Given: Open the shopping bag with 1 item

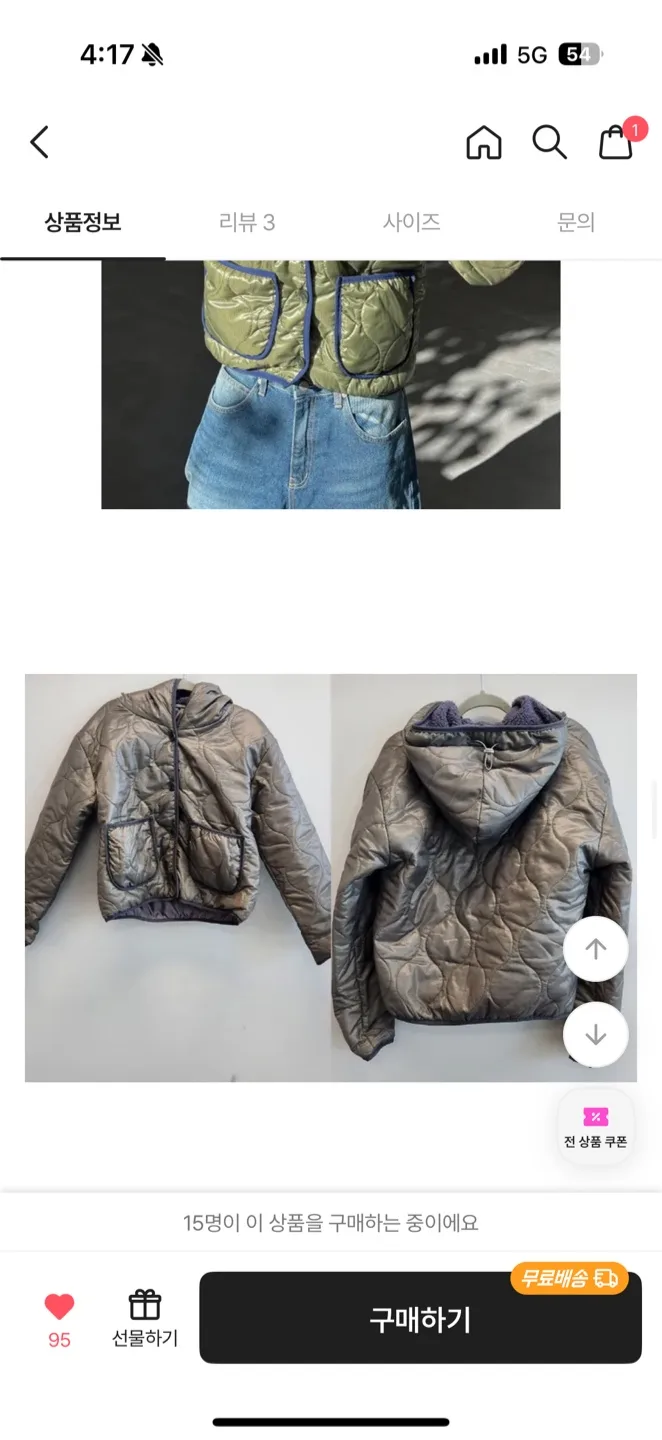Looking at the screenshot, I should [616, 143].
